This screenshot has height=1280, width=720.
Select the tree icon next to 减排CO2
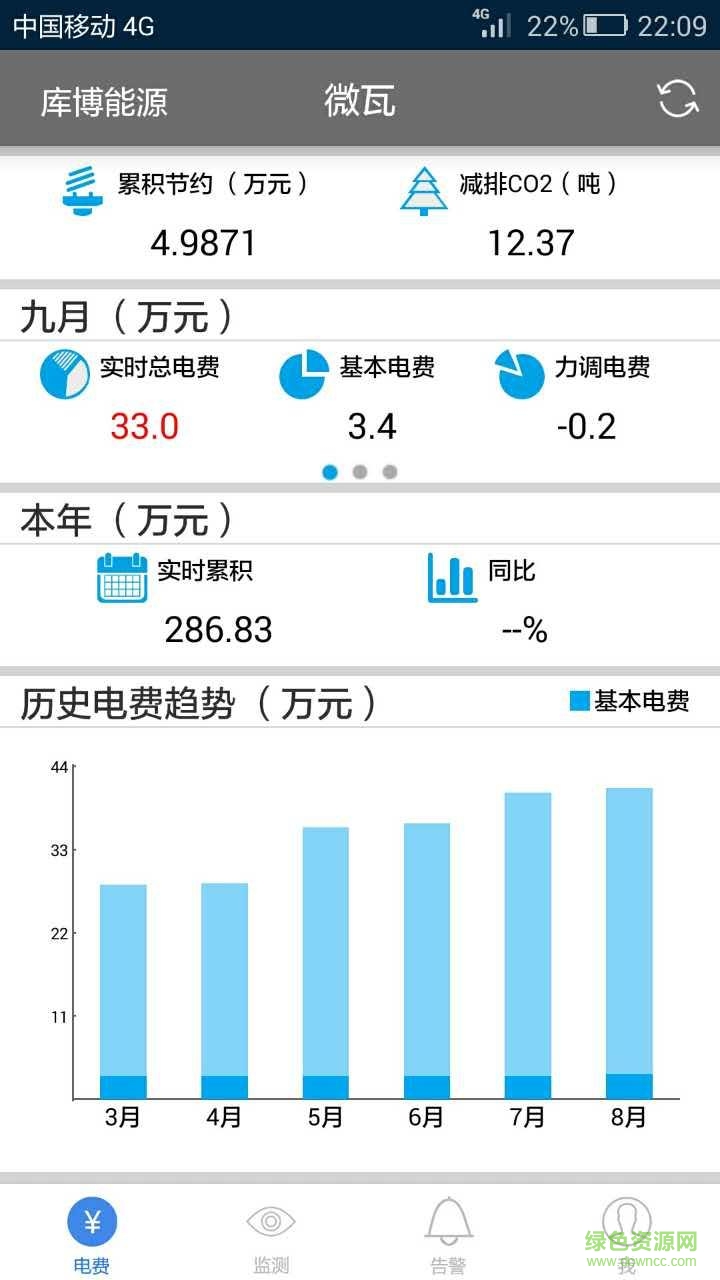click(x=424, y=186)
